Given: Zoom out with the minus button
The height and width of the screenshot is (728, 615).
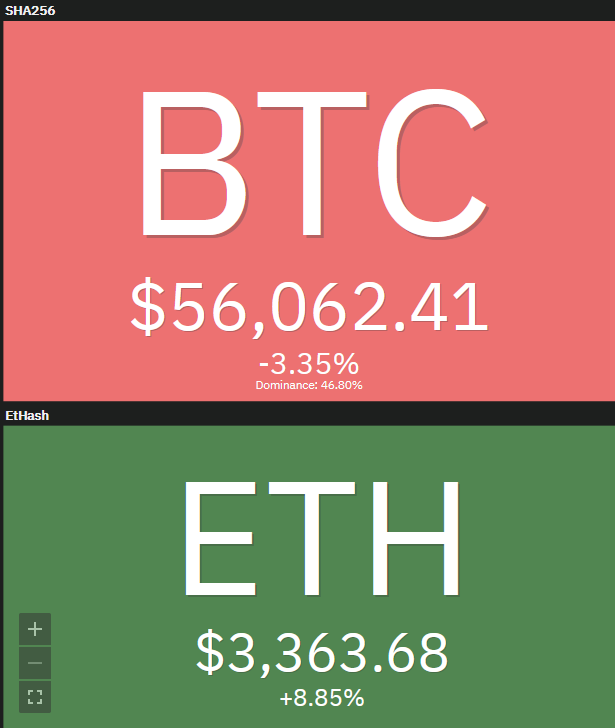Looking at the screenshot, I should pyautogui.click(x=35, y=663).
